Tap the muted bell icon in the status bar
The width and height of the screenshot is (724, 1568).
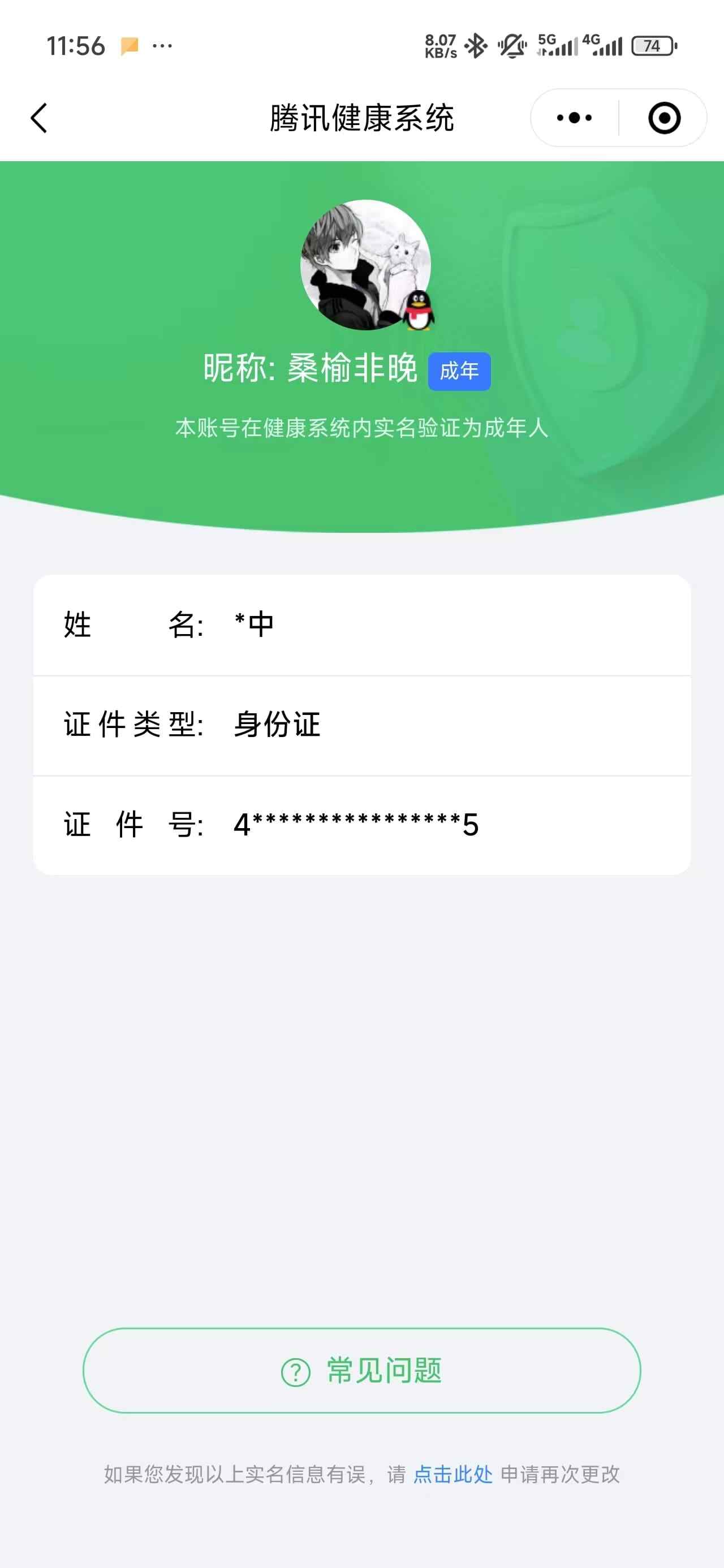point(511,45)
